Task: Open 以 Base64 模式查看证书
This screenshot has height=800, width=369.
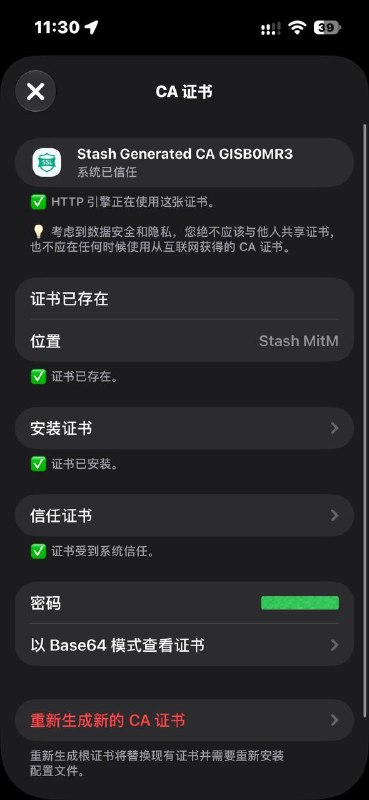Action: [x=184, y=645]
